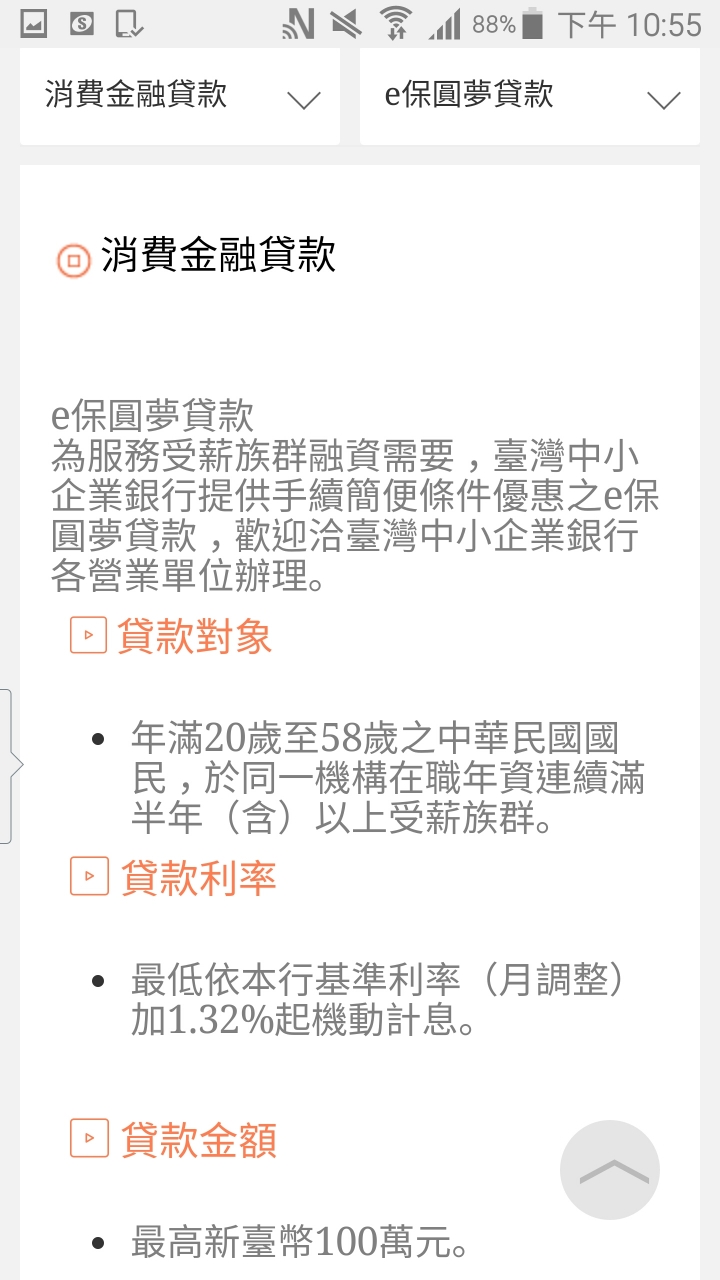Open the e保圓夢貸款 product dropdown
The height and width of the screenshot is (1280, 720).
(530, 97)
